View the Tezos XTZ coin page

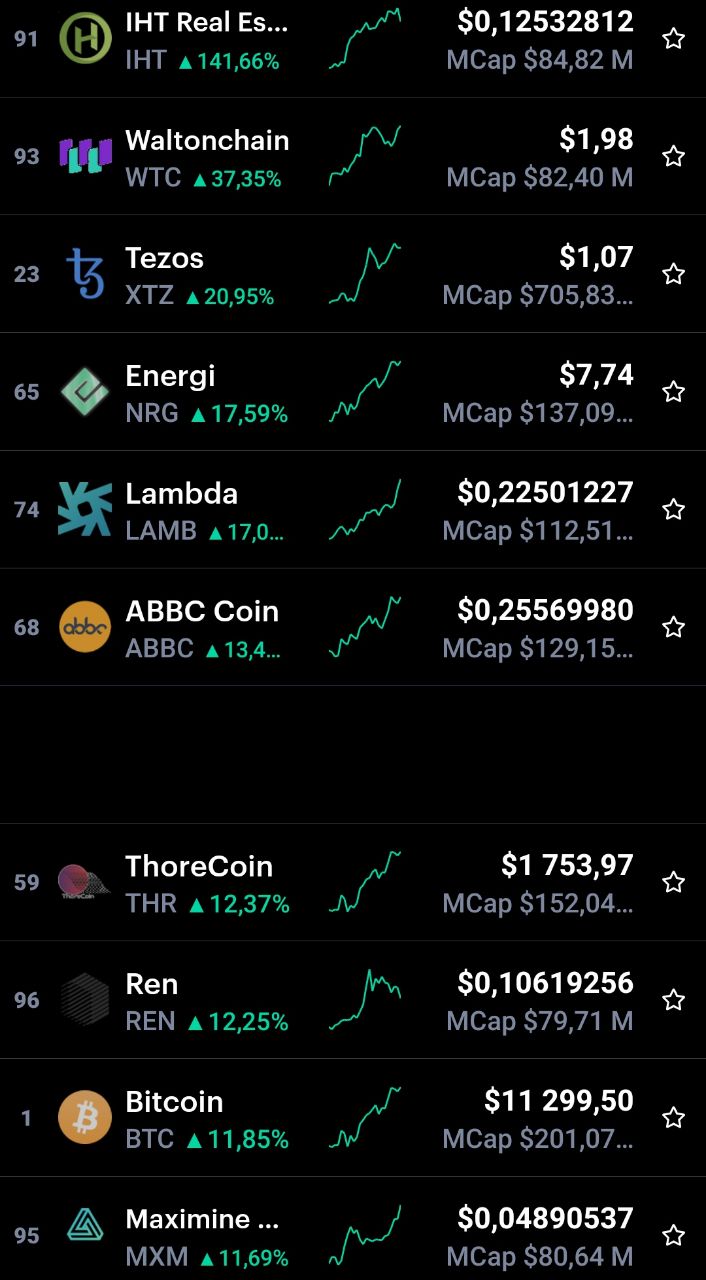[x=353, y=274]
